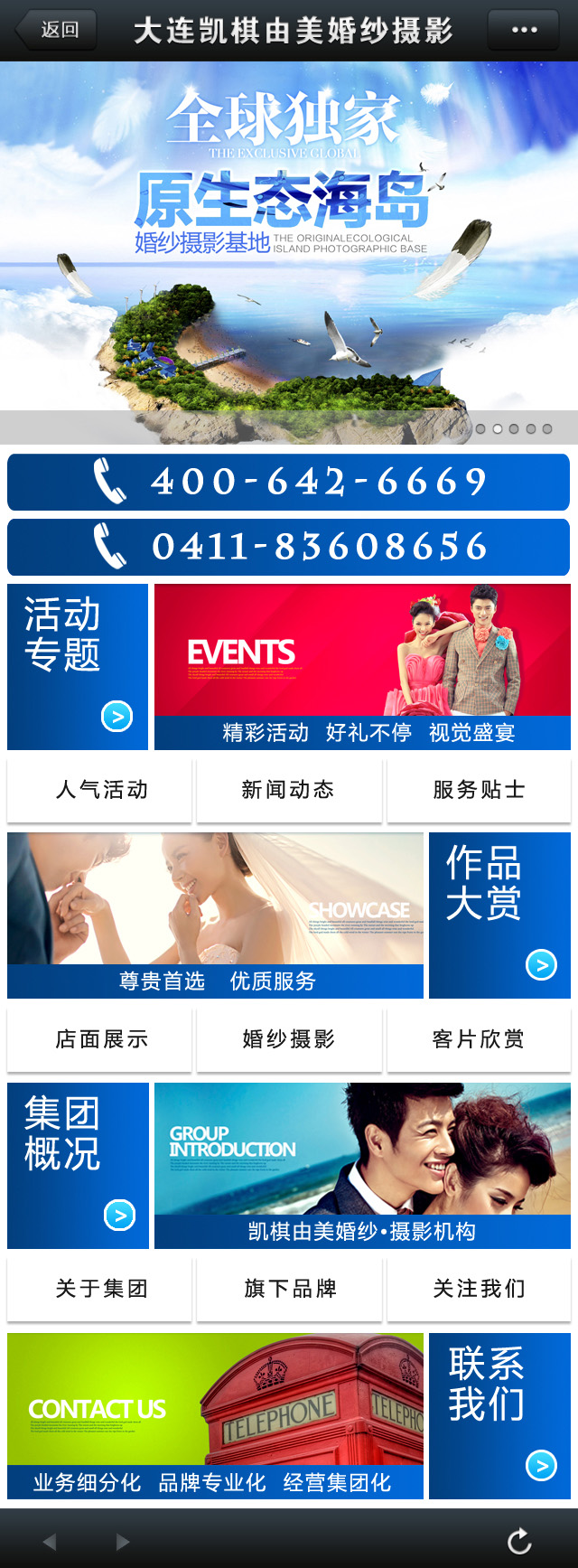Open 婚纱摄影
This screenshot has width=578, height=1568.
click(x=289, y=1039)
